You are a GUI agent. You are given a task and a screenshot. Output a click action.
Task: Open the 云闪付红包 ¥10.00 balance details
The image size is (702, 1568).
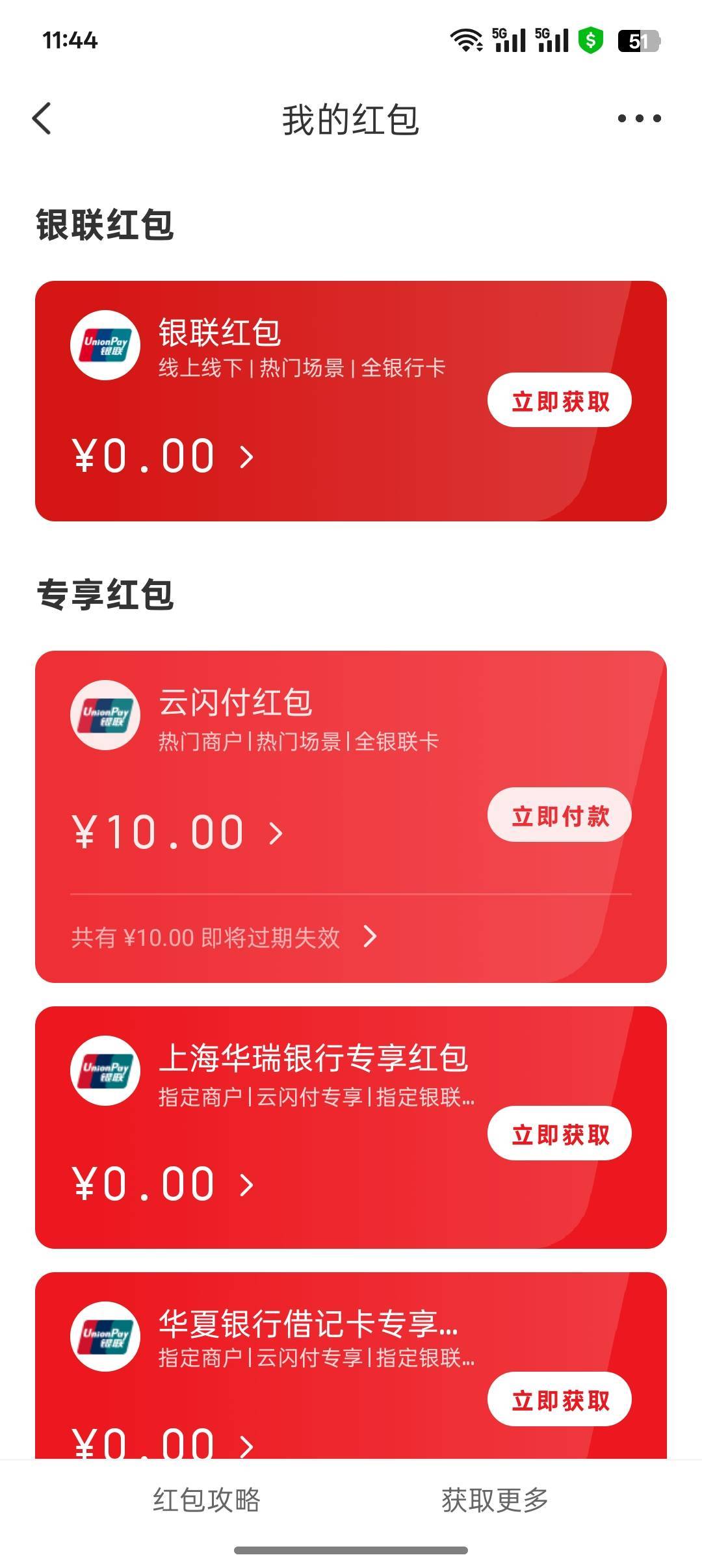[x=177, y=832]
